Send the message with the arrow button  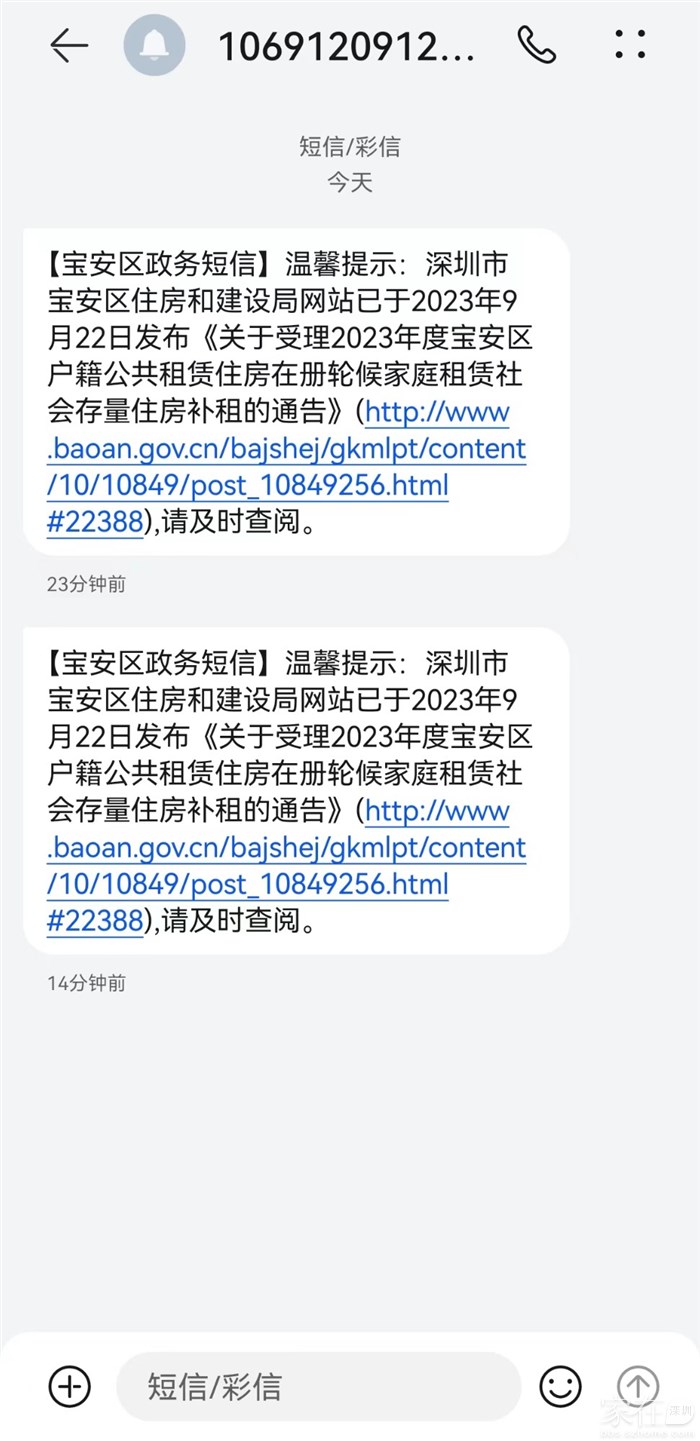(x=638, y=1386)
